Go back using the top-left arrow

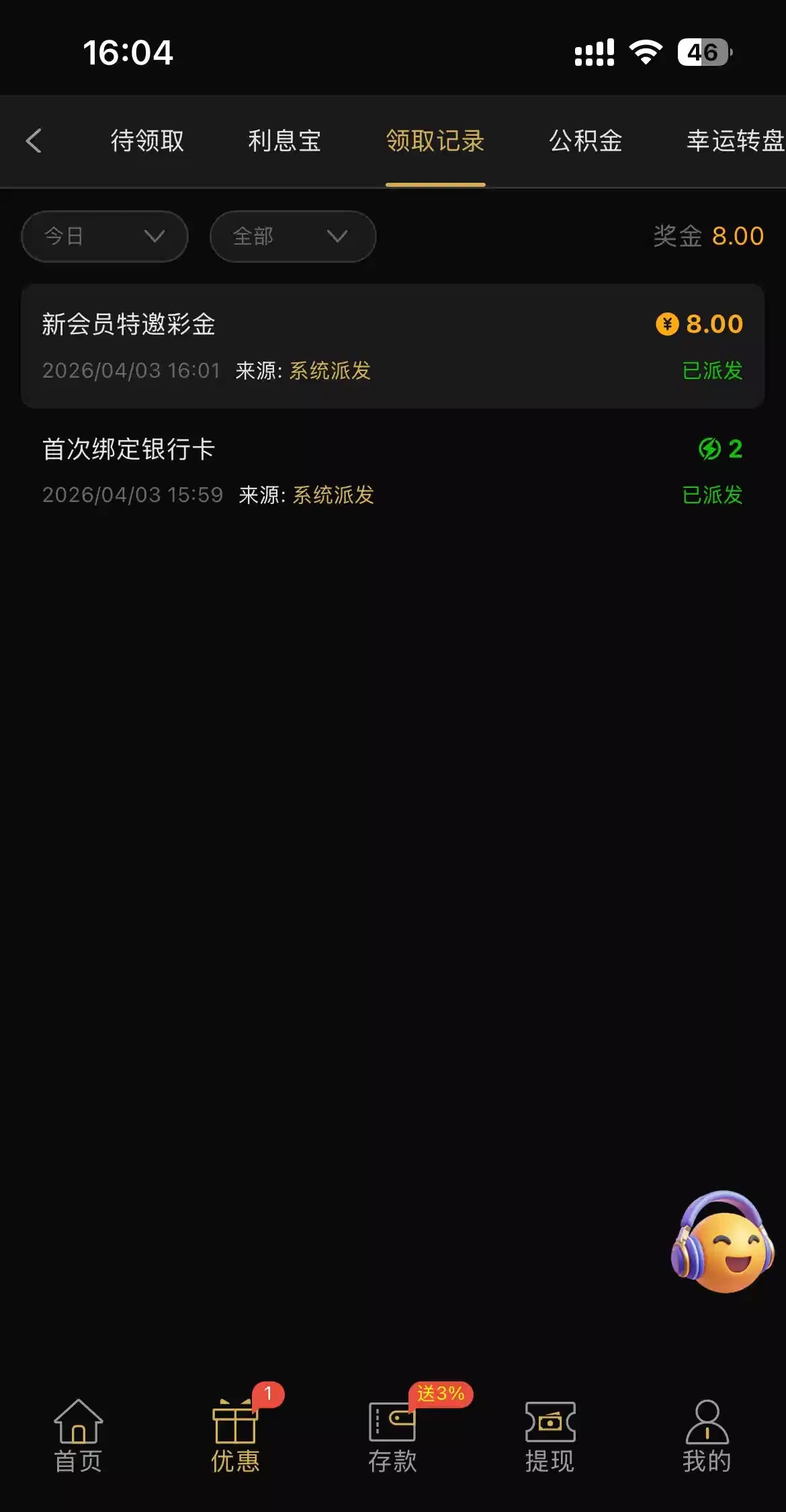click(34, 141)
